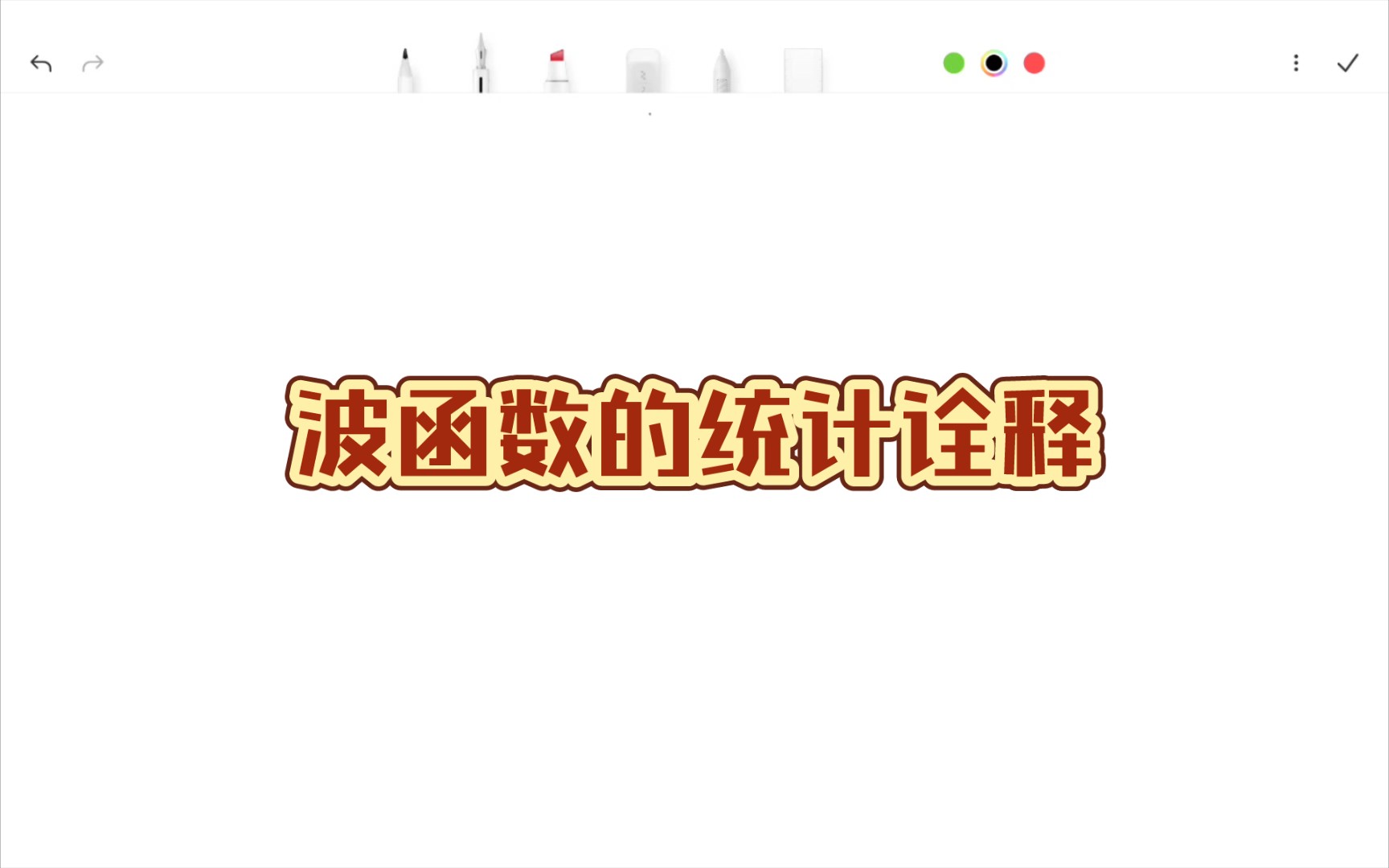Select the eraser tool
1389x868 pixels.
pos(643,72)
